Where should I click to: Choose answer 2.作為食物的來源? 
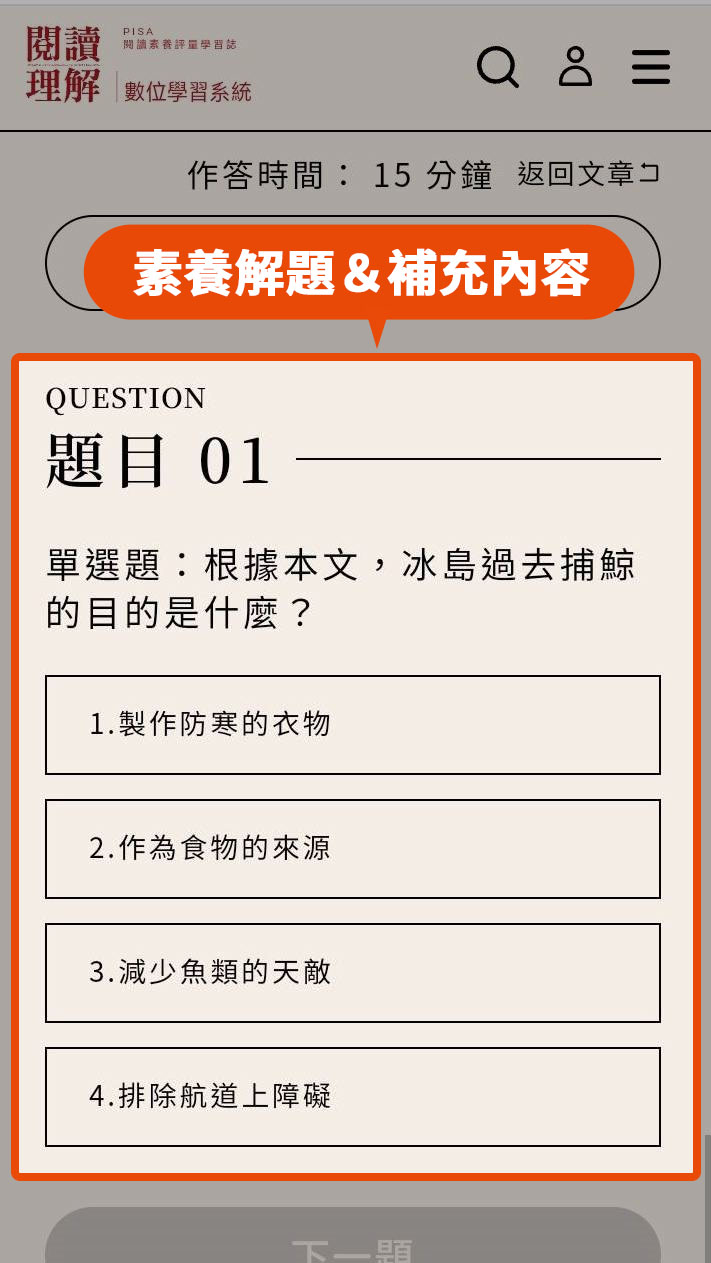click(x=353, y=848)
